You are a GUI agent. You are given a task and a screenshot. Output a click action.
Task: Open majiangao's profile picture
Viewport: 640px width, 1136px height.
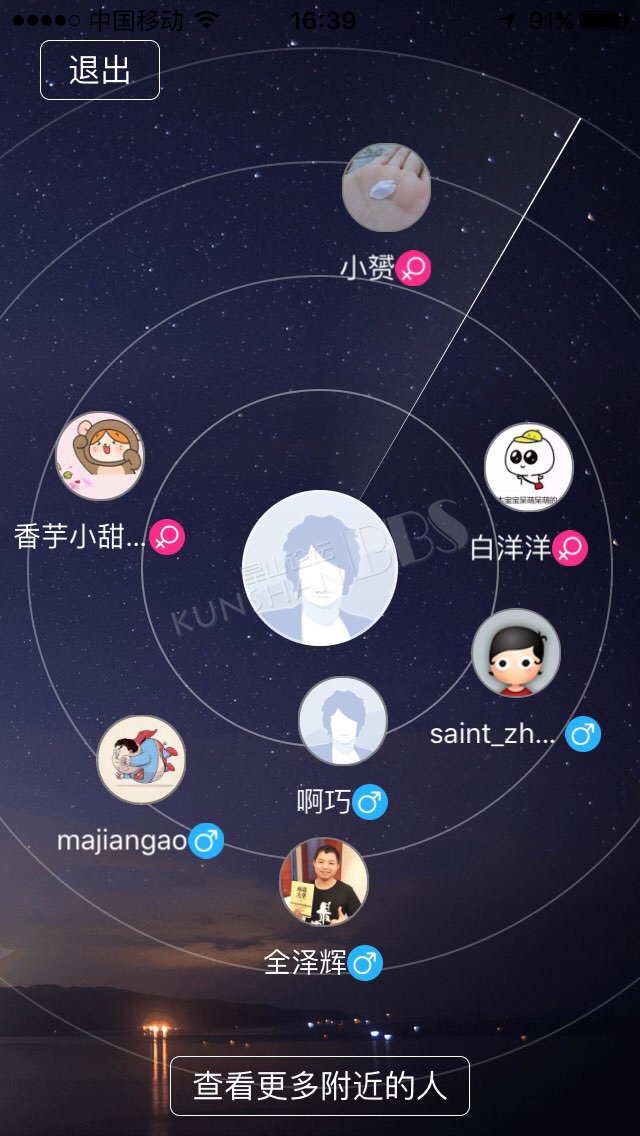pos(141,759)
